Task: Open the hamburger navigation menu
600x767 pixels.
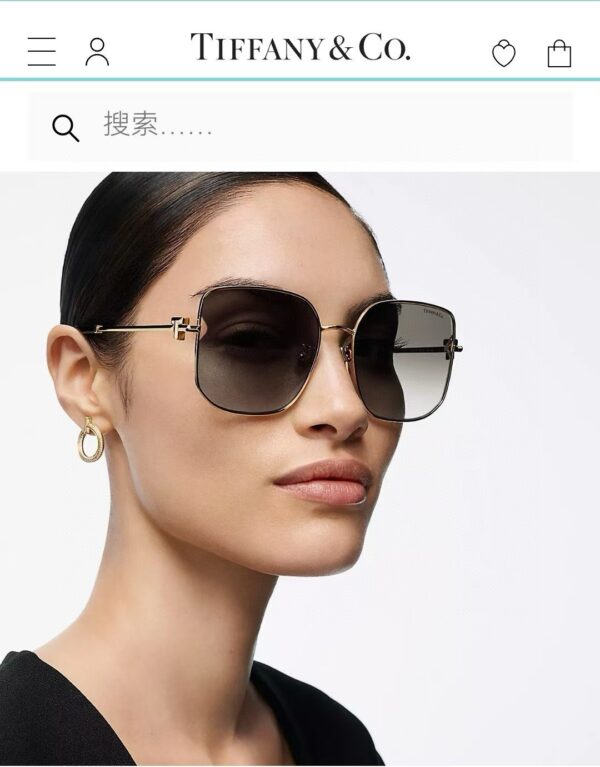Action: (42, 51)
